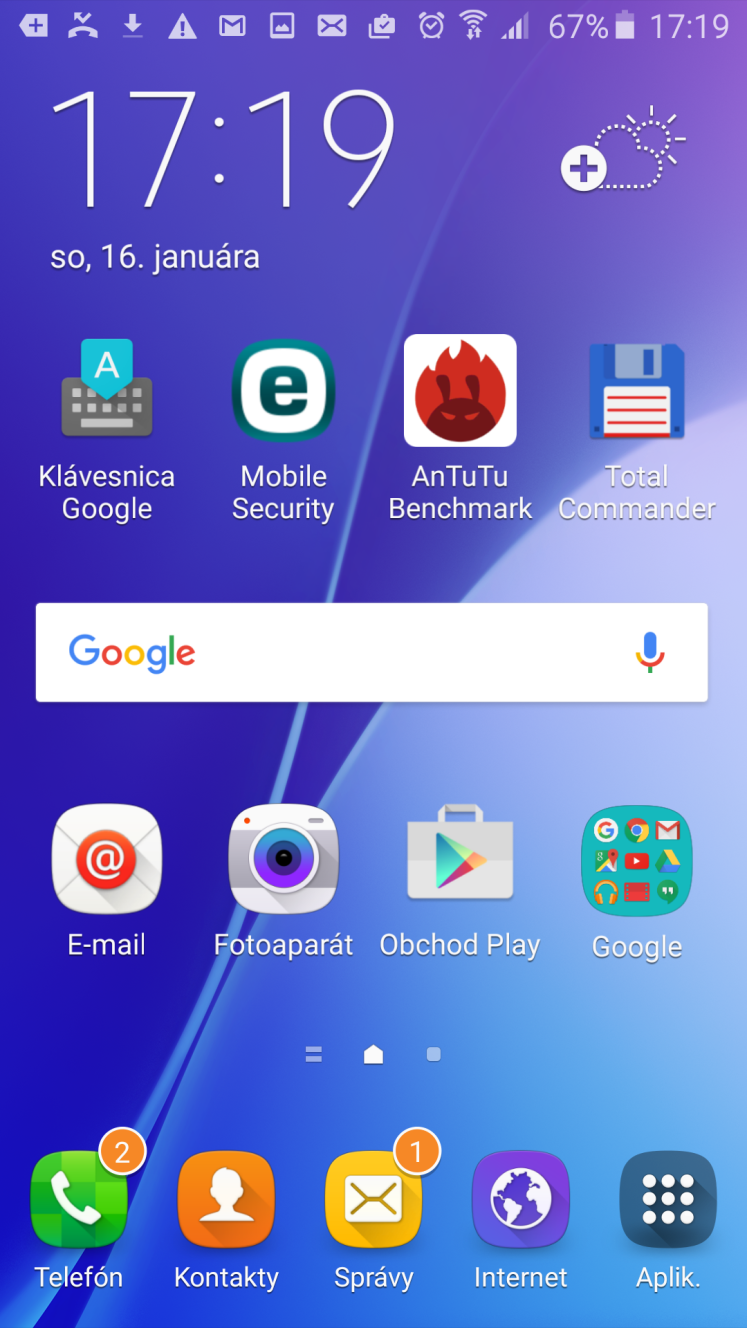Start voice search with the microphone
The width and height of the screenshot is (747, 1328).
click(x=650, y=652)
